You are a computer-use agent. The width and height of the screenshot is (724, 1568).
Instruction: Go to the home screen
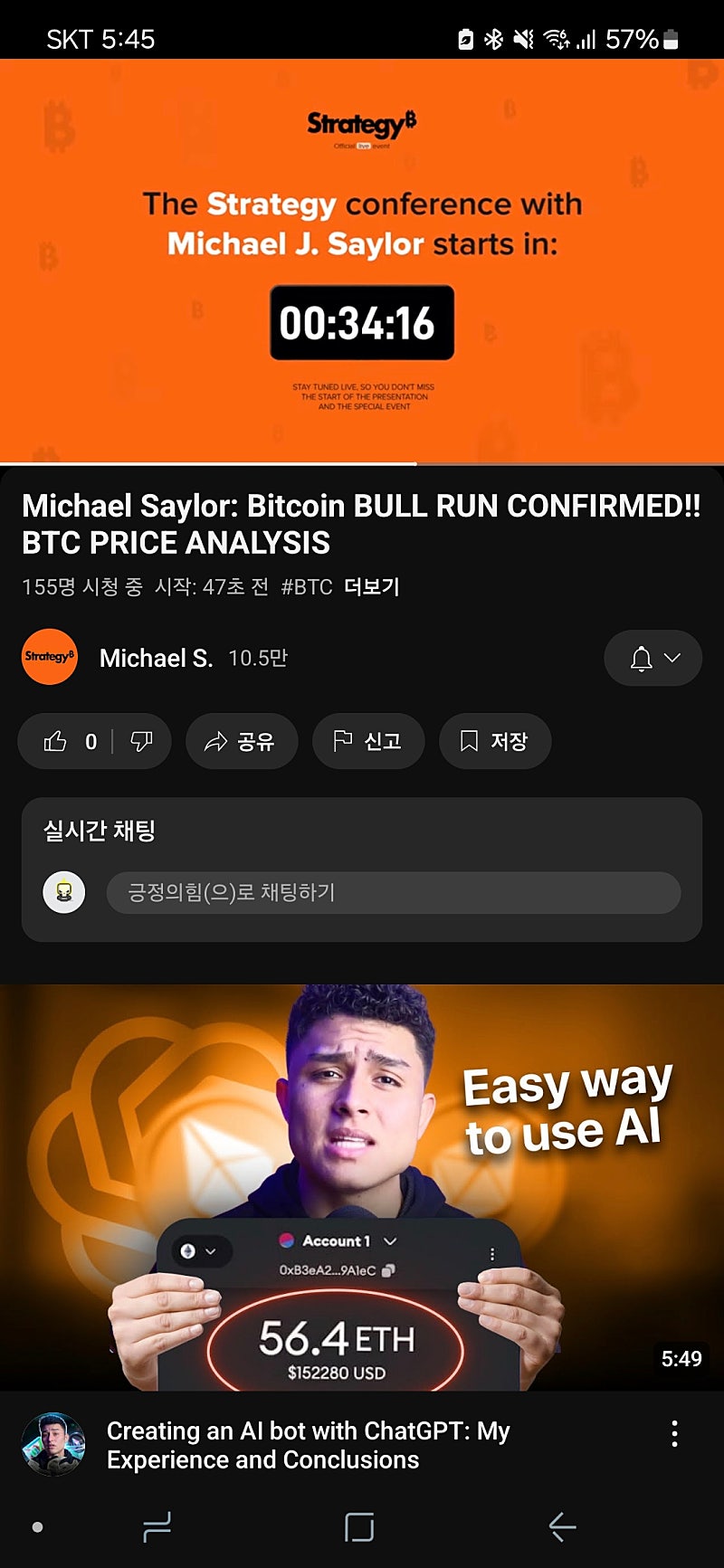(x=359, y=1527)
